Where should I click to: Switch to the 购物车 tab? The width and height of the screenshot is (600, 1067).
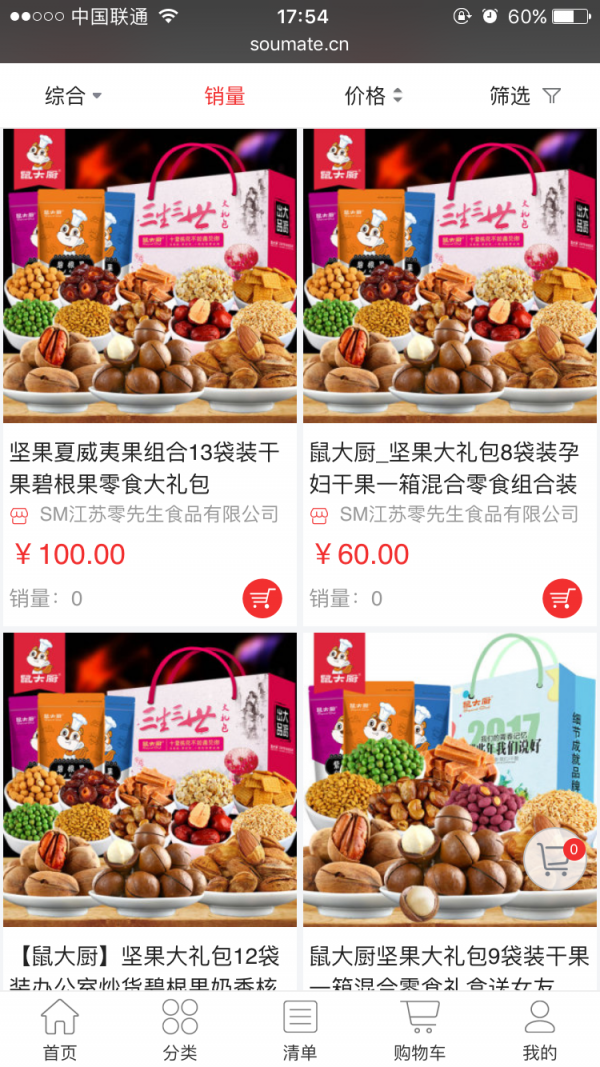click(420, 1030)
